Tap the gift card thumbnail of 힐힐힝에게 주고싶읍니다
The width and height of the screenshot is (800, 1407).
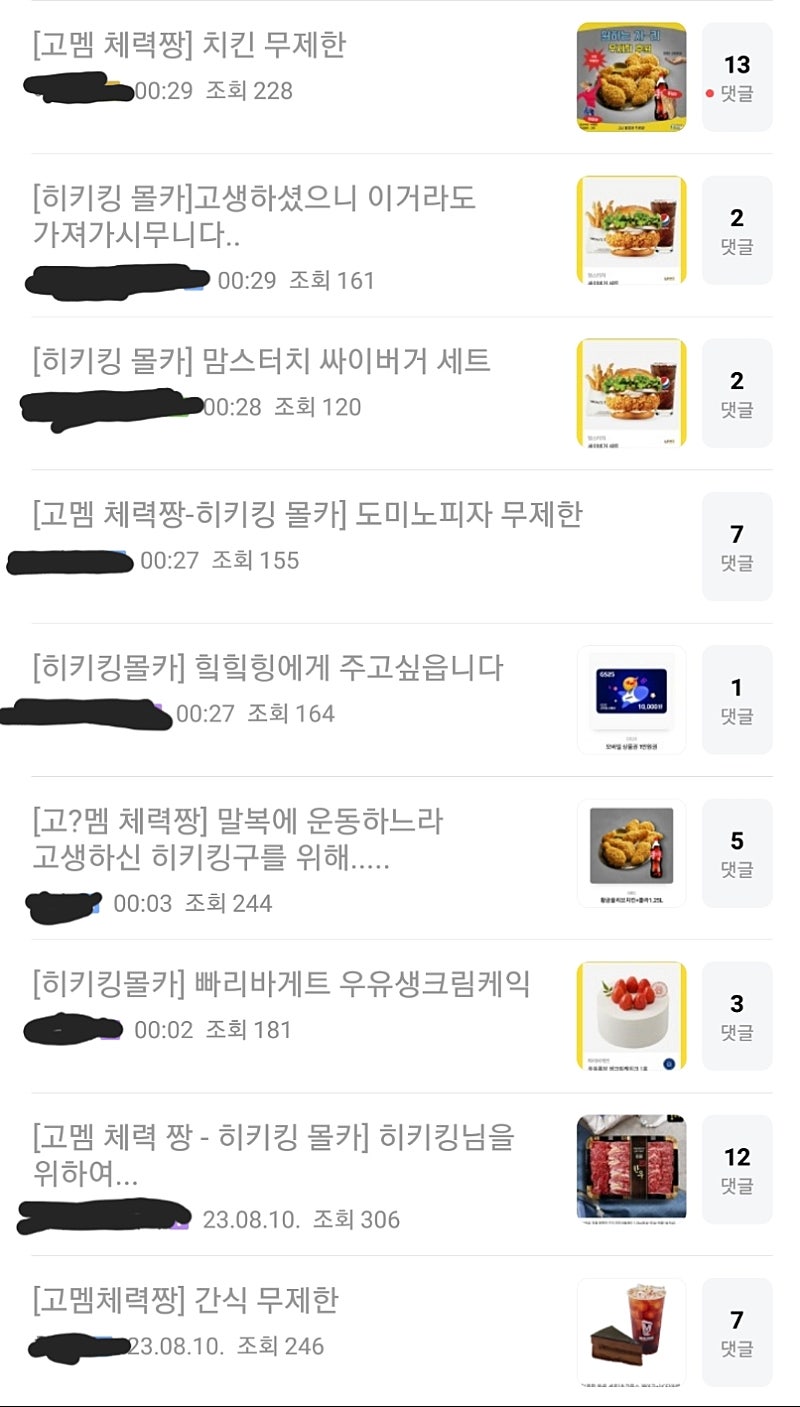[x=632, y=700]
